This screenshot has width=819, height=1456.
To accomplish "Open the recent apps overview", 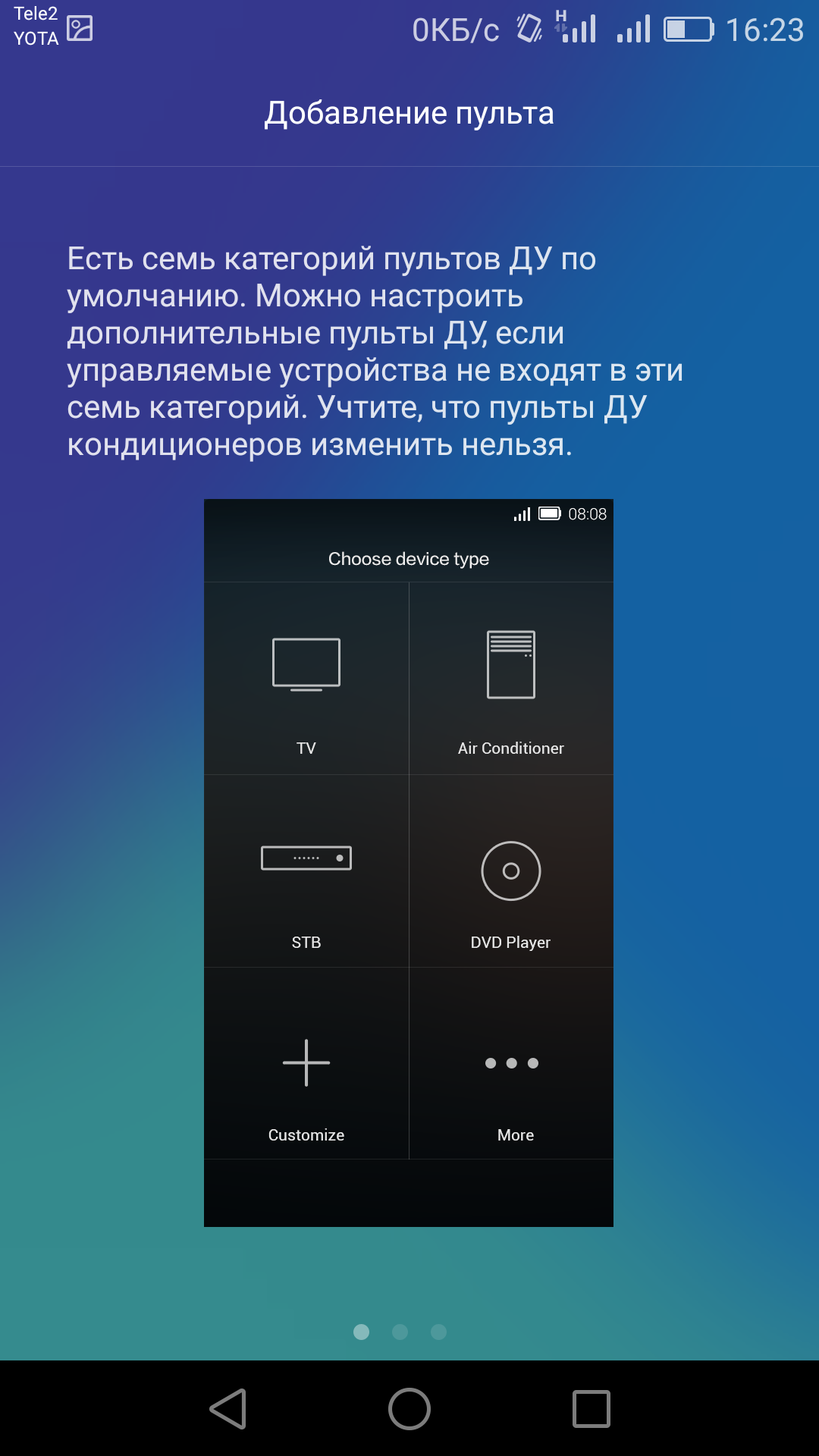I will click(x=591, y=1409).
